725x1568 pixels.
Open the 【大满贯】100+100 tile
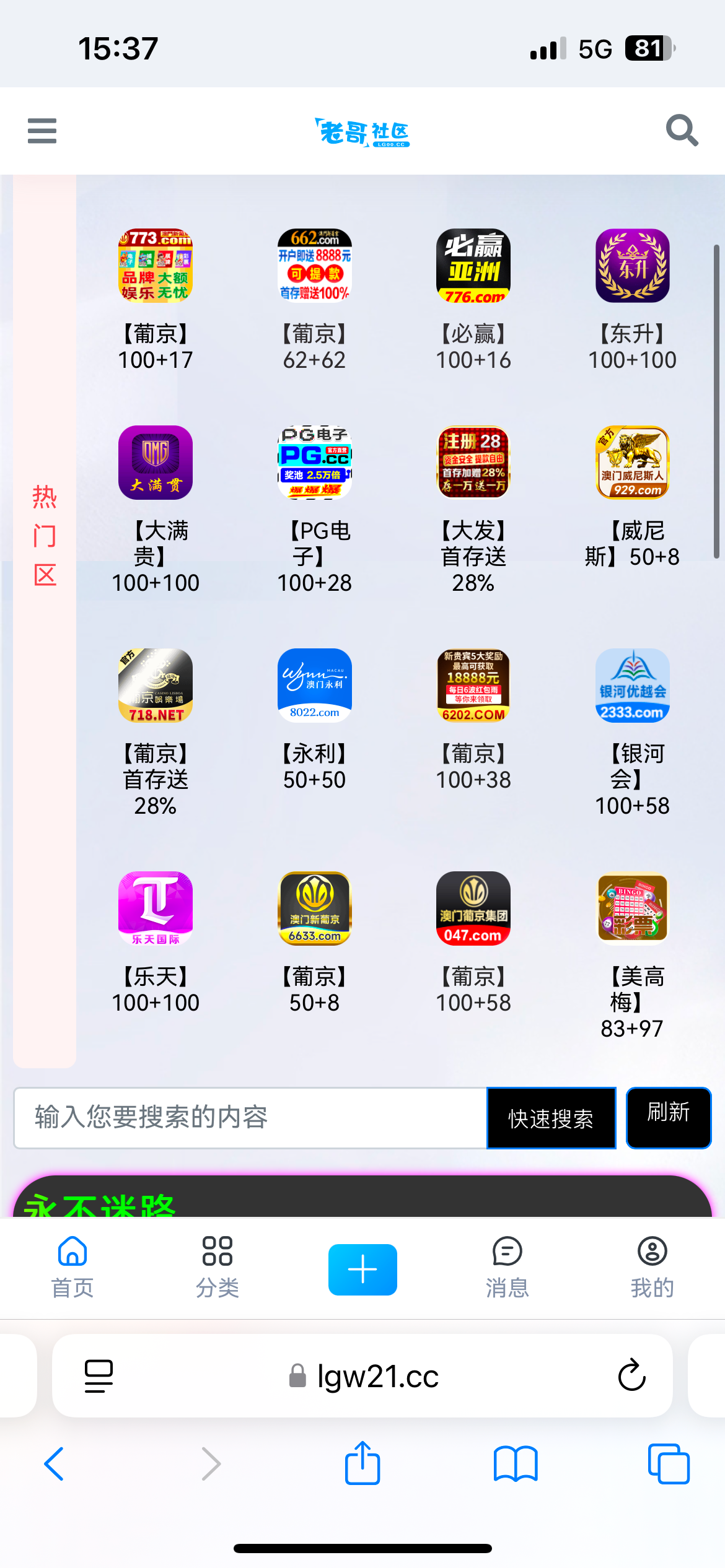(156, 463)
